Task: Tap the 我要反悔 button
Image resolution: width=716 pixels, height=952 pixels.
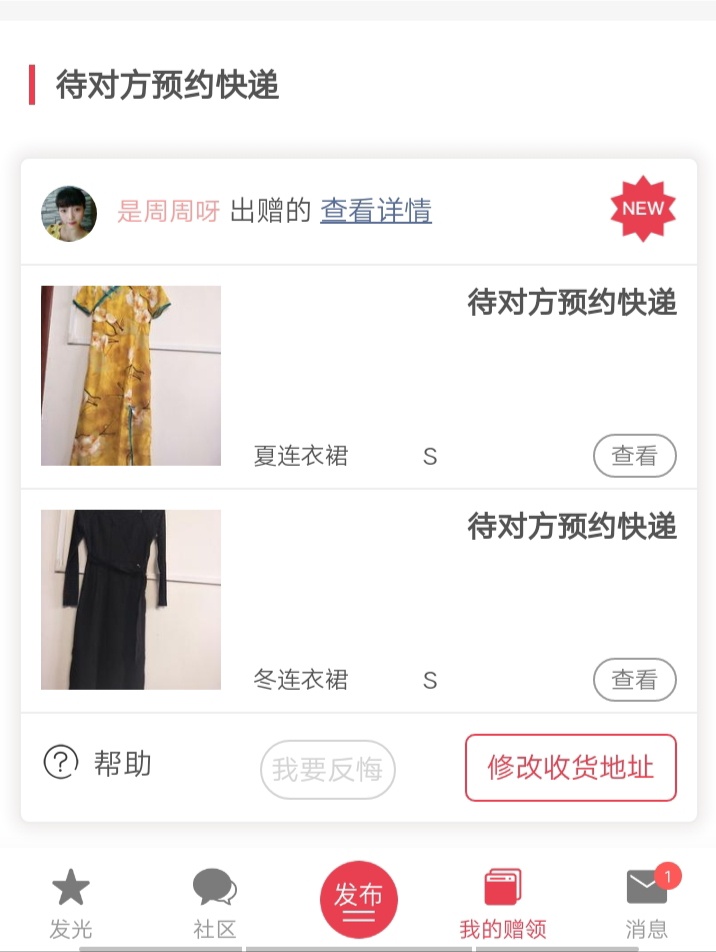Action: 328,769
